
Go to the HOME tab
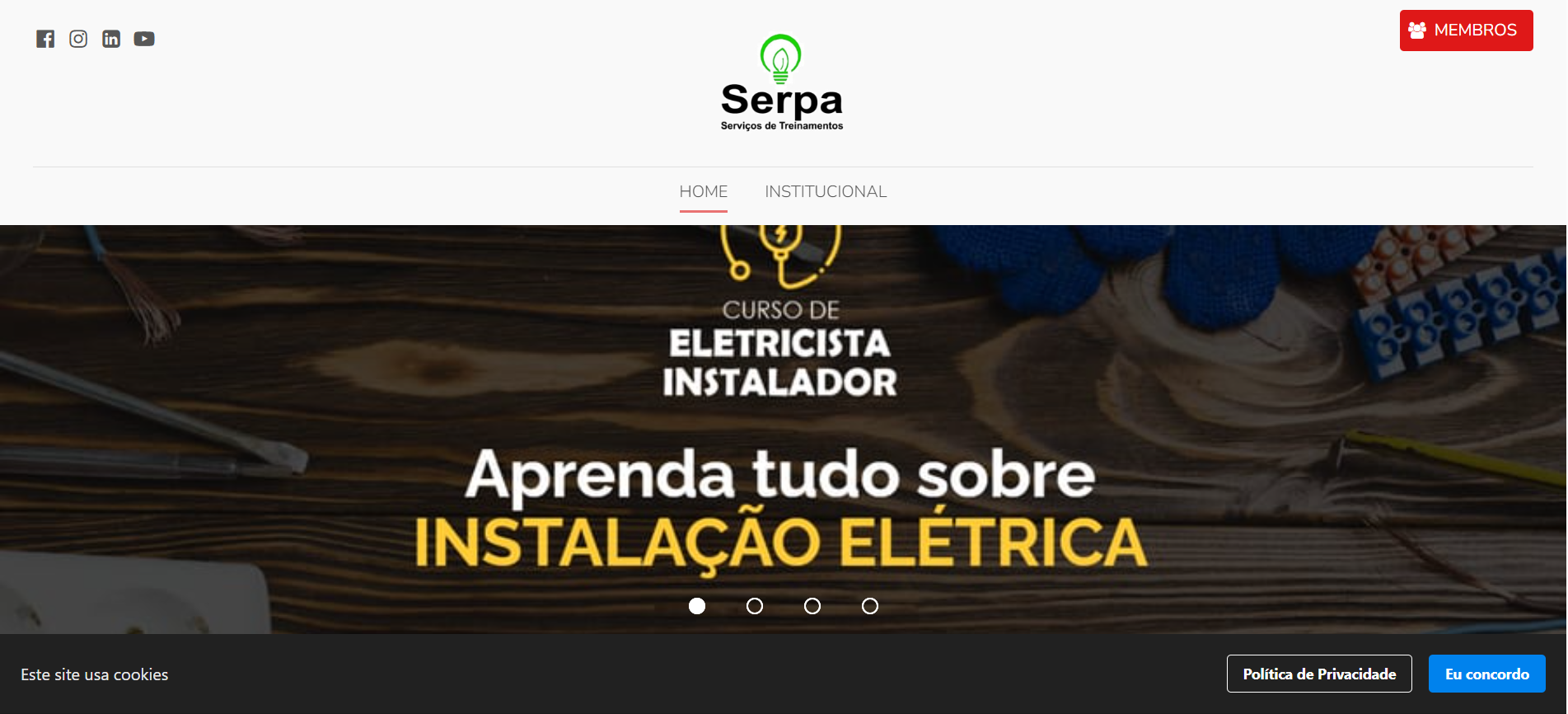tap(703, 192)
